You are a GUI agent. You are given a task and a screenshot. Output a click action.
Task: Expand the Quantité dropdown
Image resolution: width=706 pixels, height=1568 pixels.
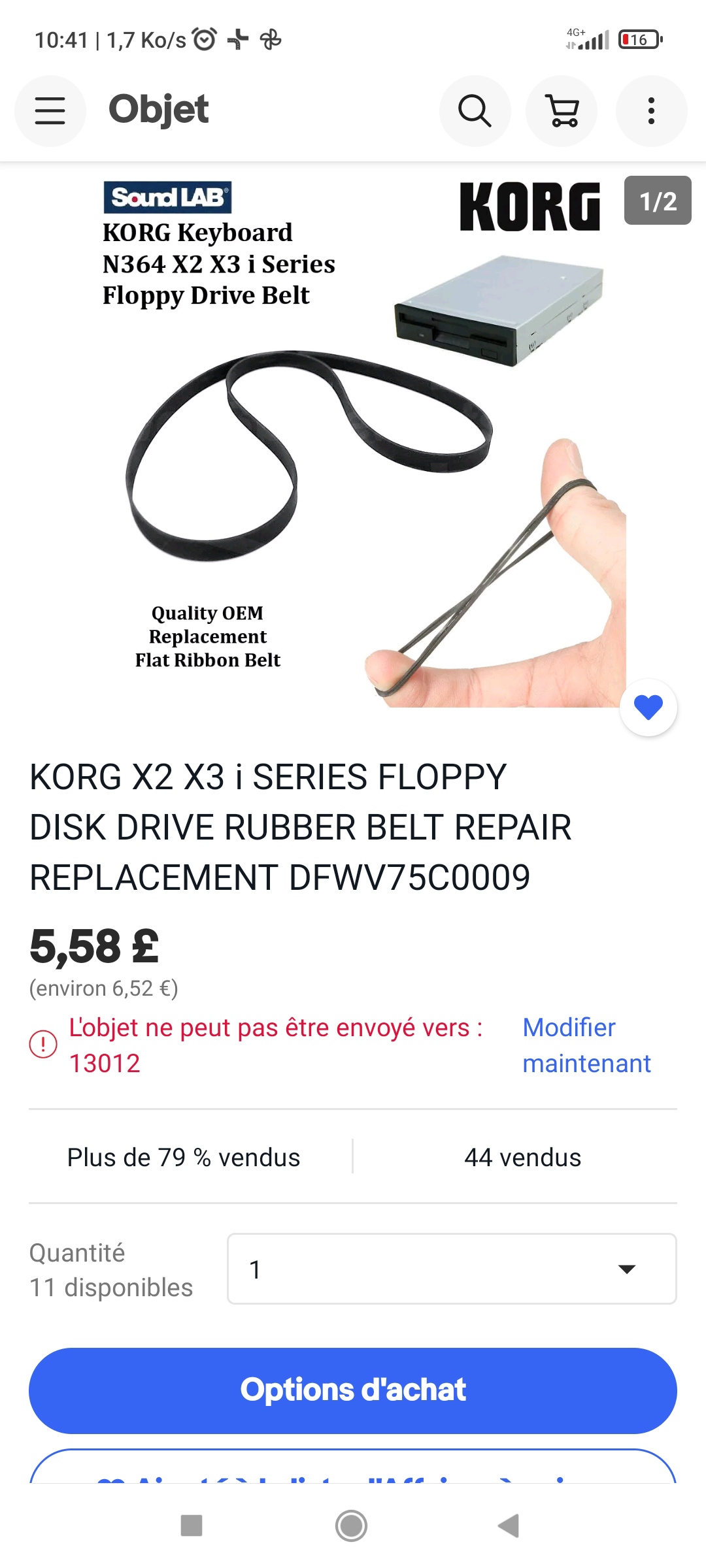click(451, 1269)
